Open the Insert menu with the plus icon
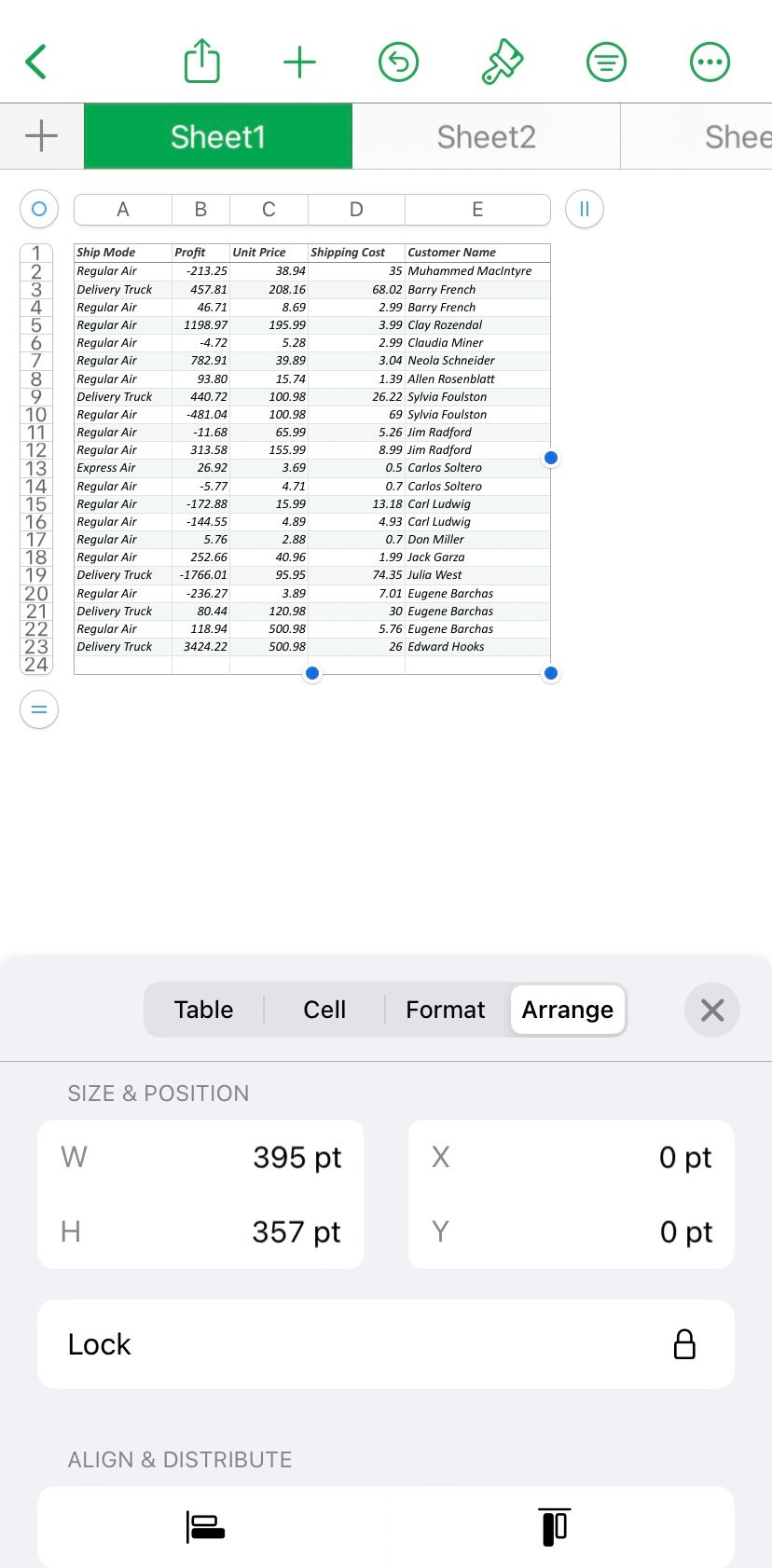Viewport: 772px width, 1568px height. click(299, 62)
